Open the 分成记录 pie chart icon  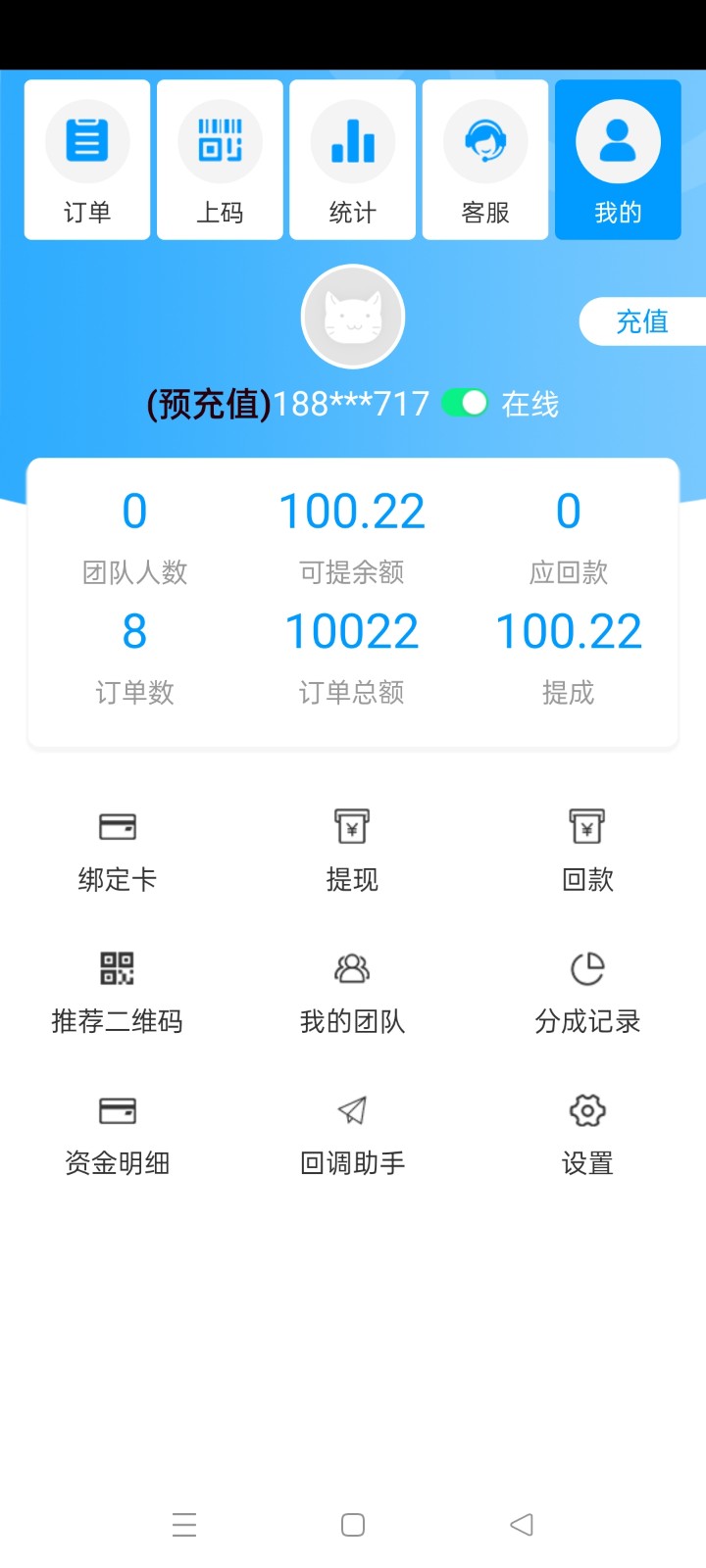pos(586,970)
